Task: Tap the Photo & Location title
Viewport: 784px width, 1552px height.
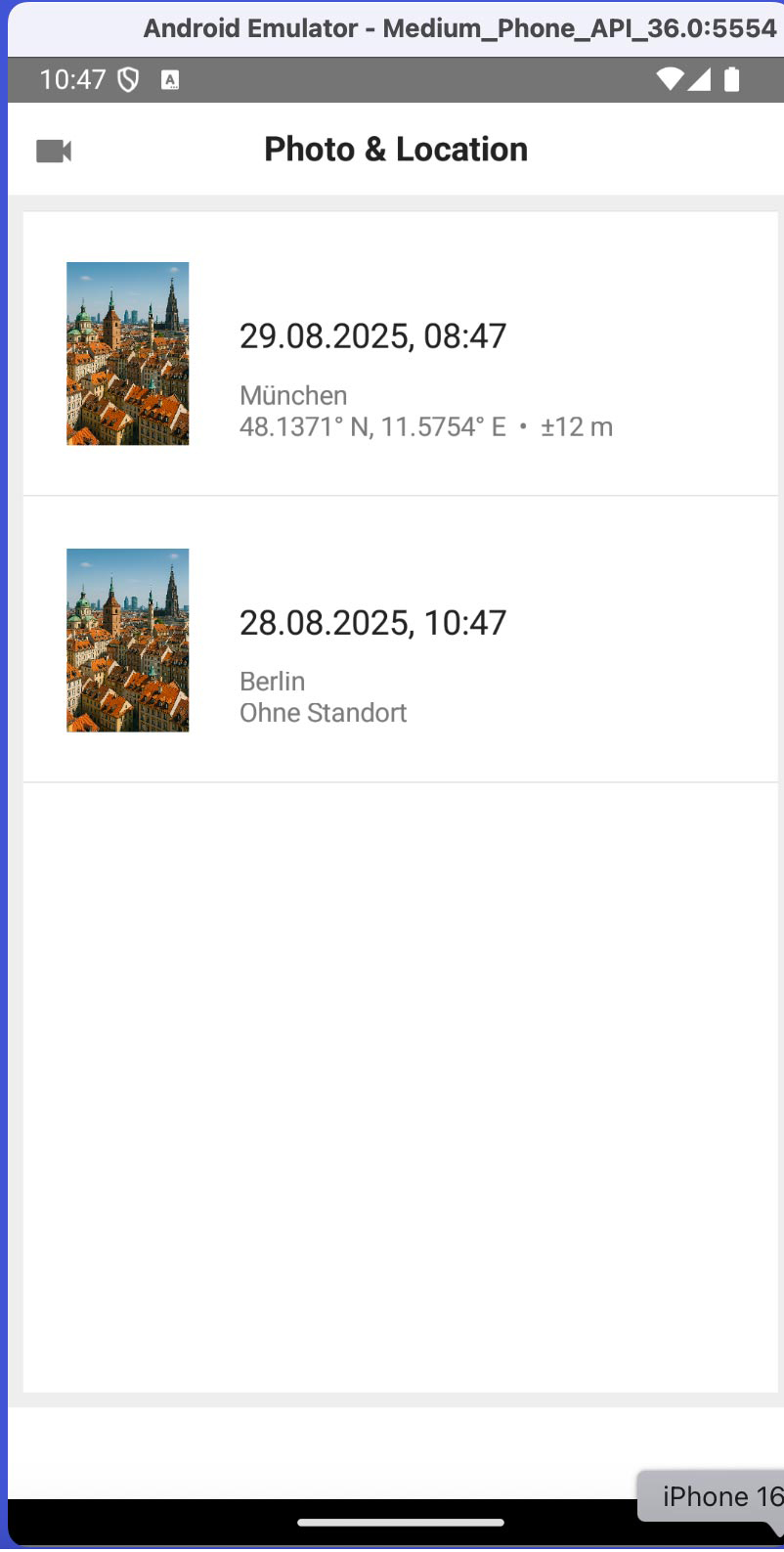Action: click(395, 149)
